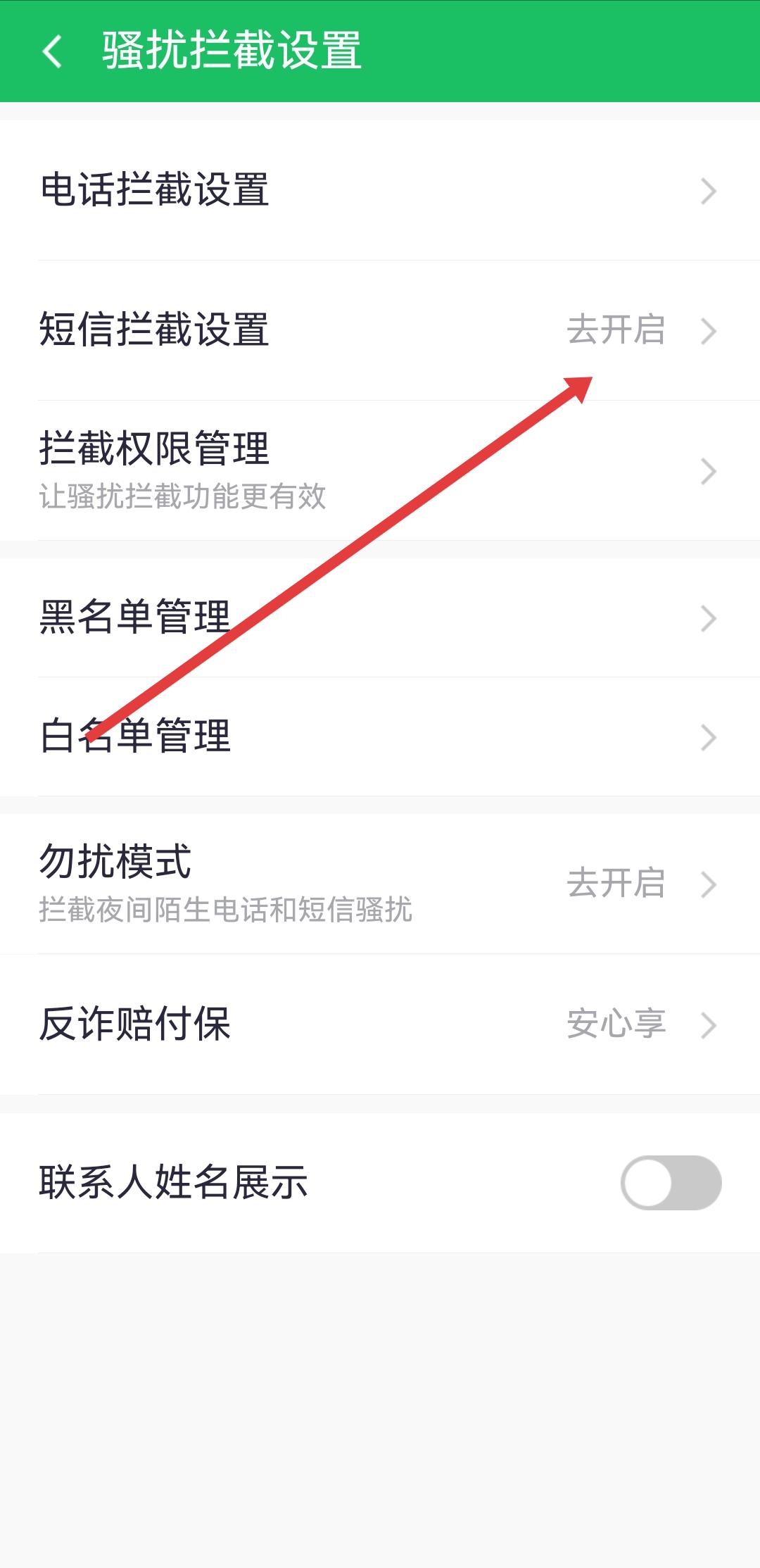Open 短信拦截设置 row

(x=380, y=330)
